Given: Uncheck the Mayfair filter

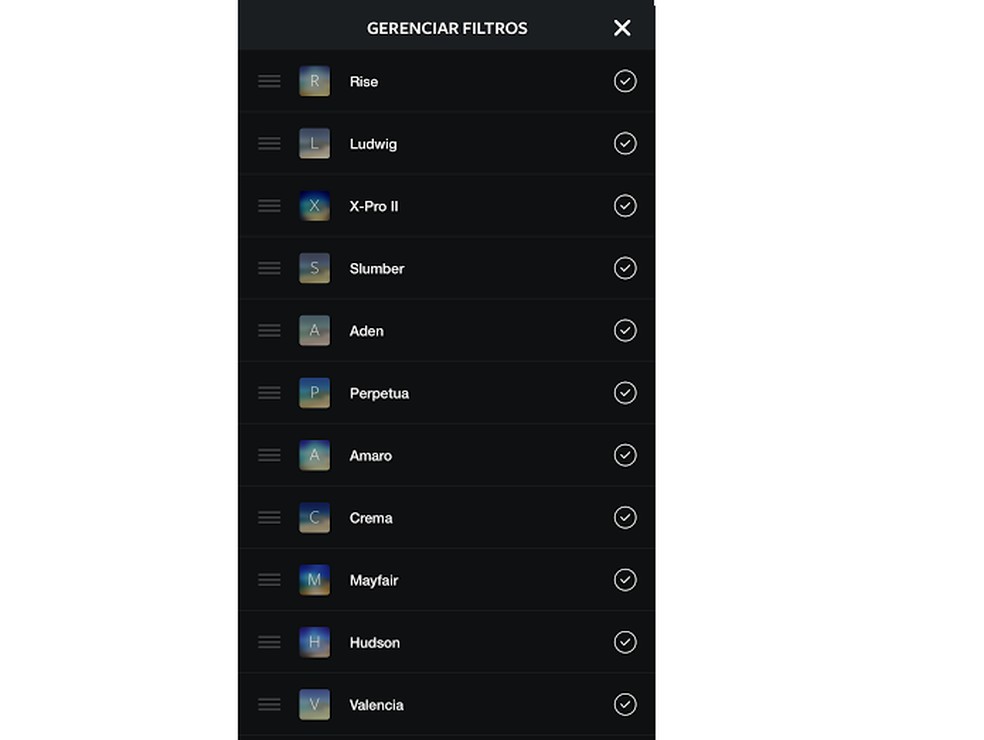Looking at the screenshot, I should [x=625, y=580].
